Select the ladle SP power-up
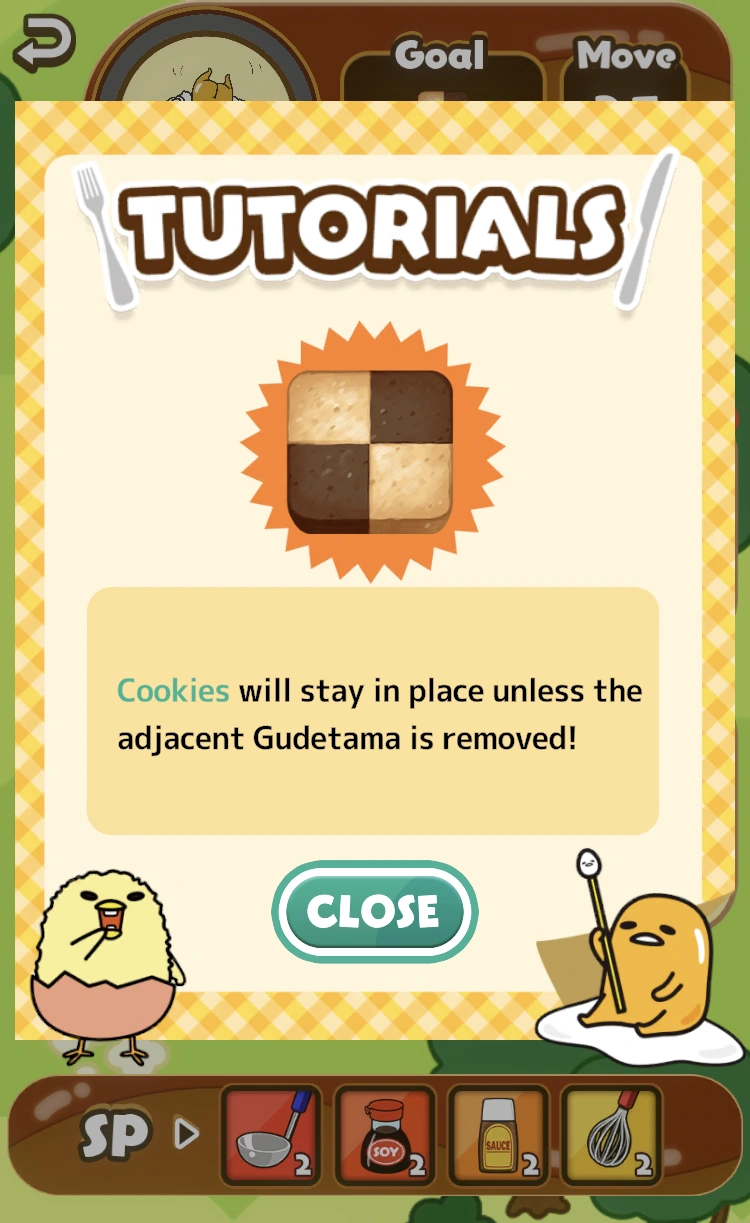Image resolution: width=750 pixels, height=1223 pixels. pos(271,1135)
